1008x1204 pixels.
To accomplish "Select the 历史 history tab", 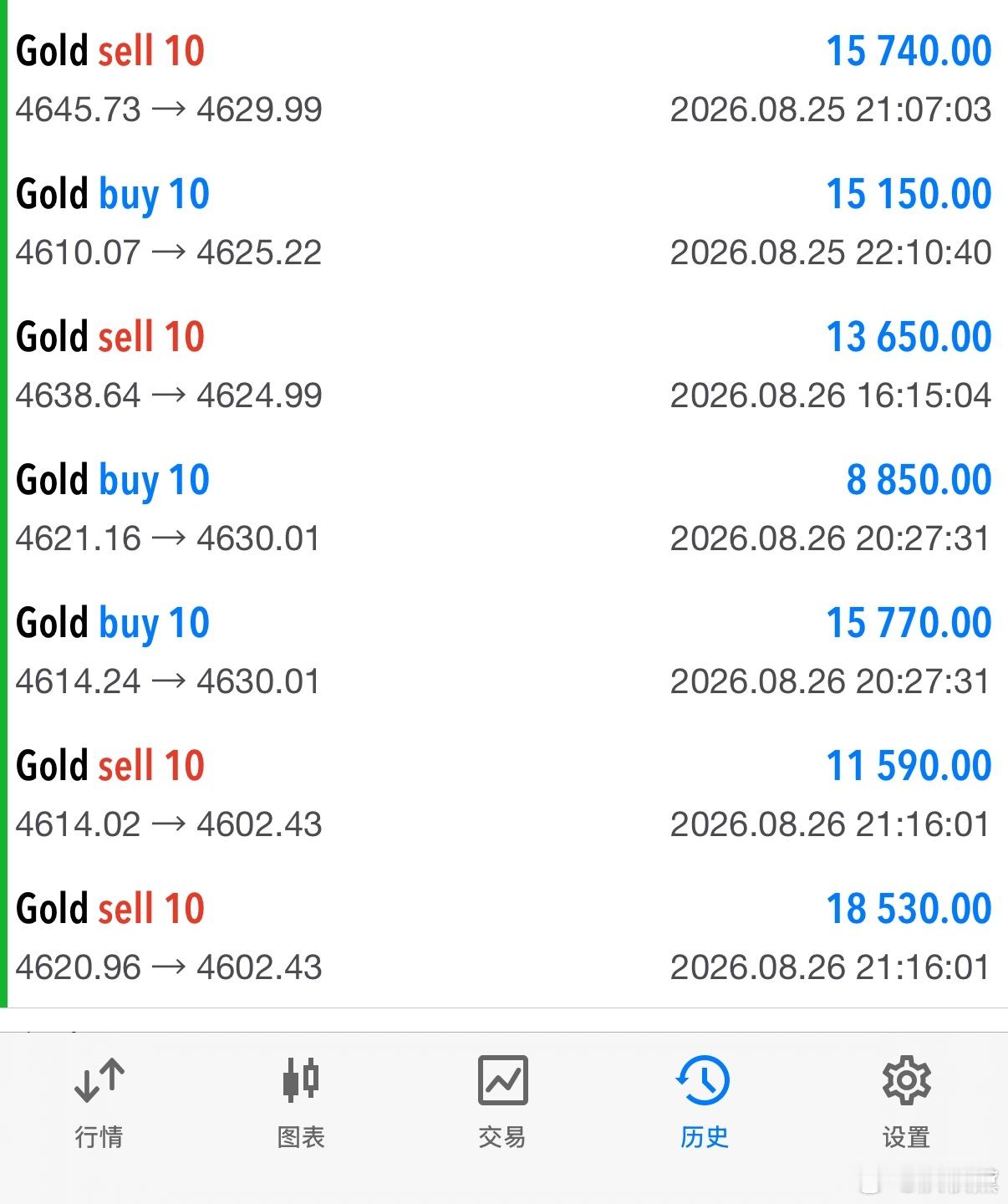I will point(704,1102).
